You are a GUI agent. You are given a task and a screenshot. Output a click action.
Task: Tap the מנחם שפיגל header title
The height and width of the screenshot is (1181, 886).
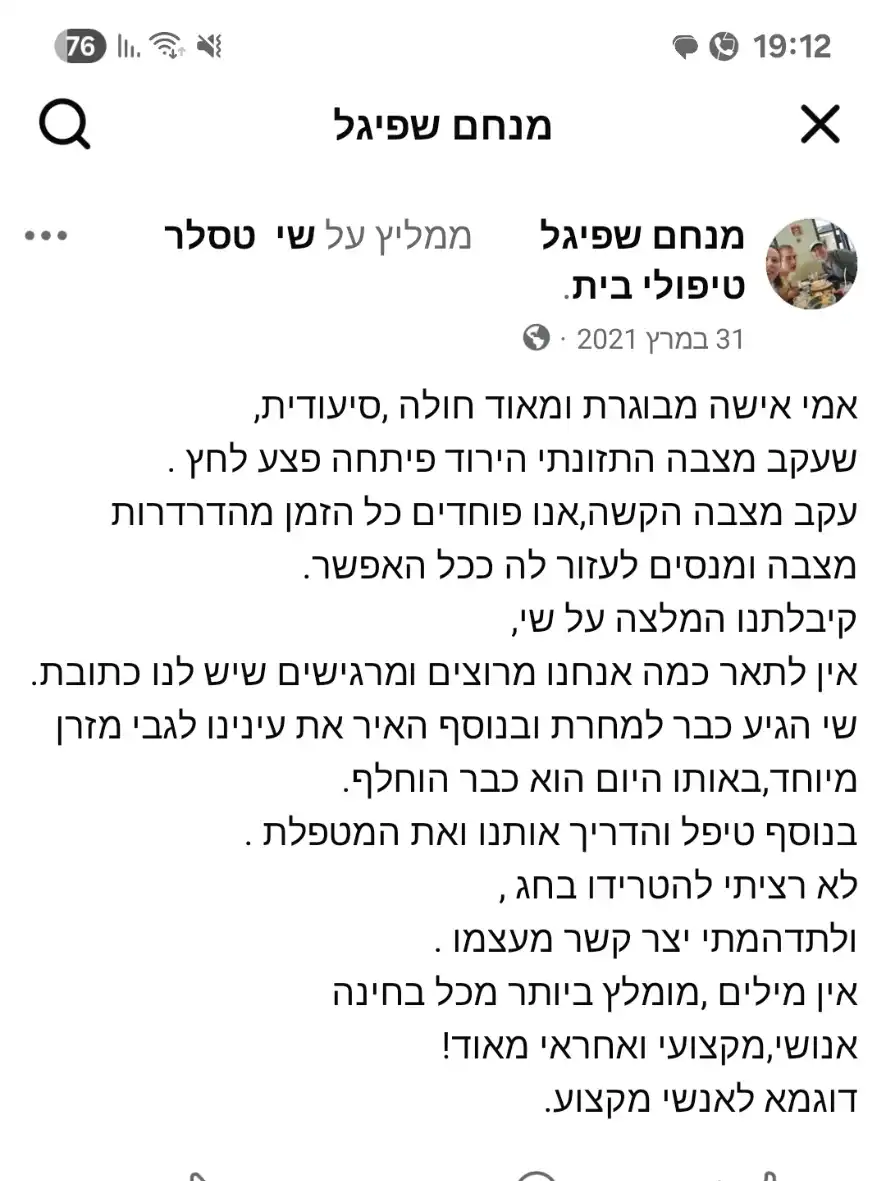443,124
